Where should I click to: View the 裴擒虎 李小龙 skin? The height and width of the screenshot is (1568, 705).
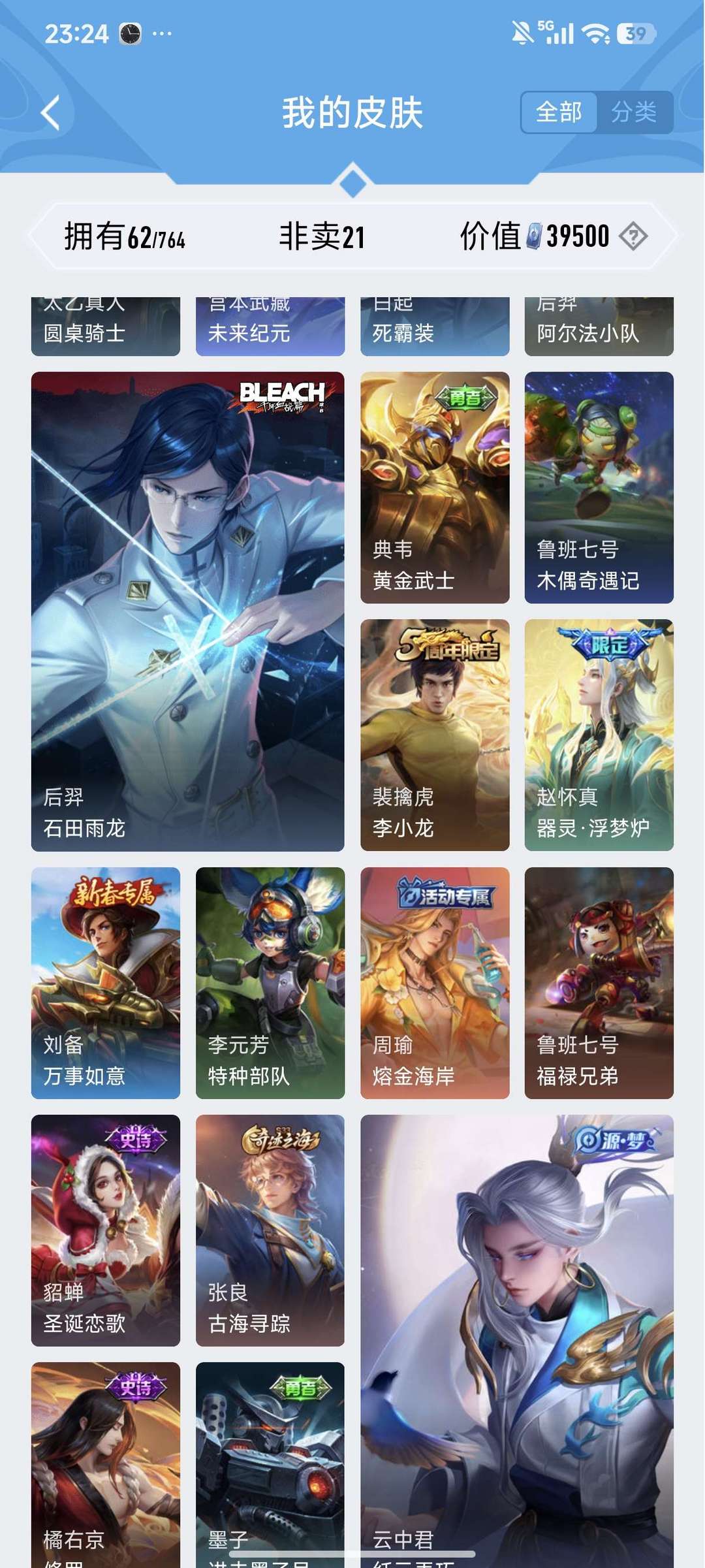(435, 735)
